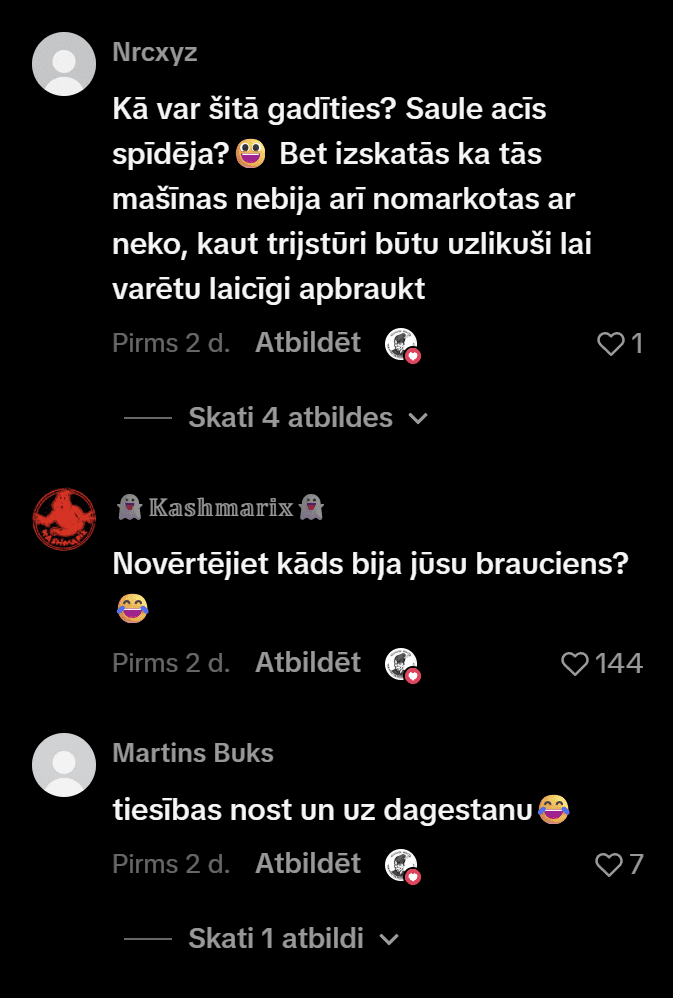Like Kashmarix's comment with 144 likes
673x998 pixels.
click(x=575, y=664)
